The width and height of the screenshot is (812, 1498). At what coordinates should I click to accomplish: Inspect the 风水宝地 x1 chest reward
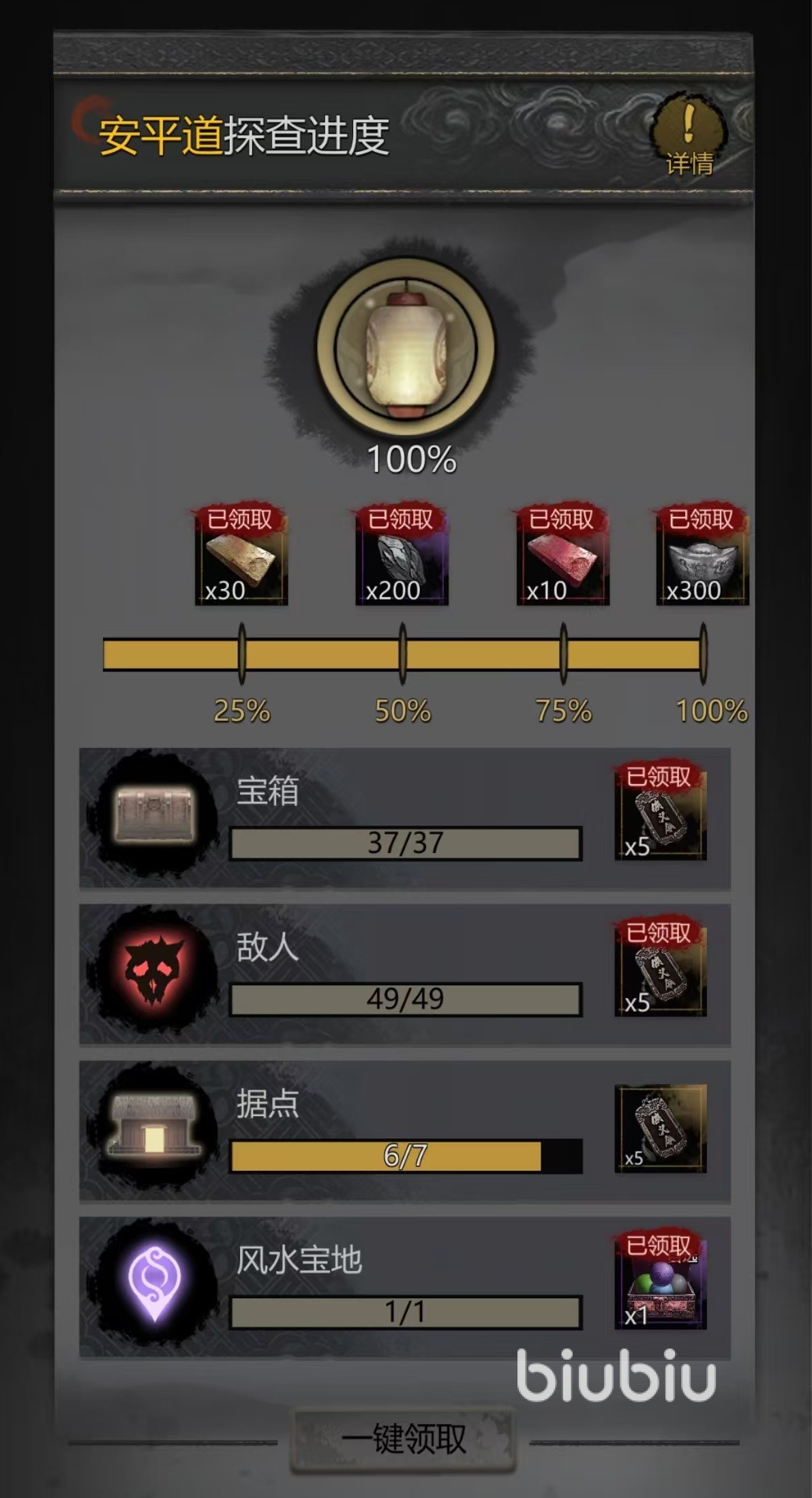pyautogui.click(x=660, y=1285)
